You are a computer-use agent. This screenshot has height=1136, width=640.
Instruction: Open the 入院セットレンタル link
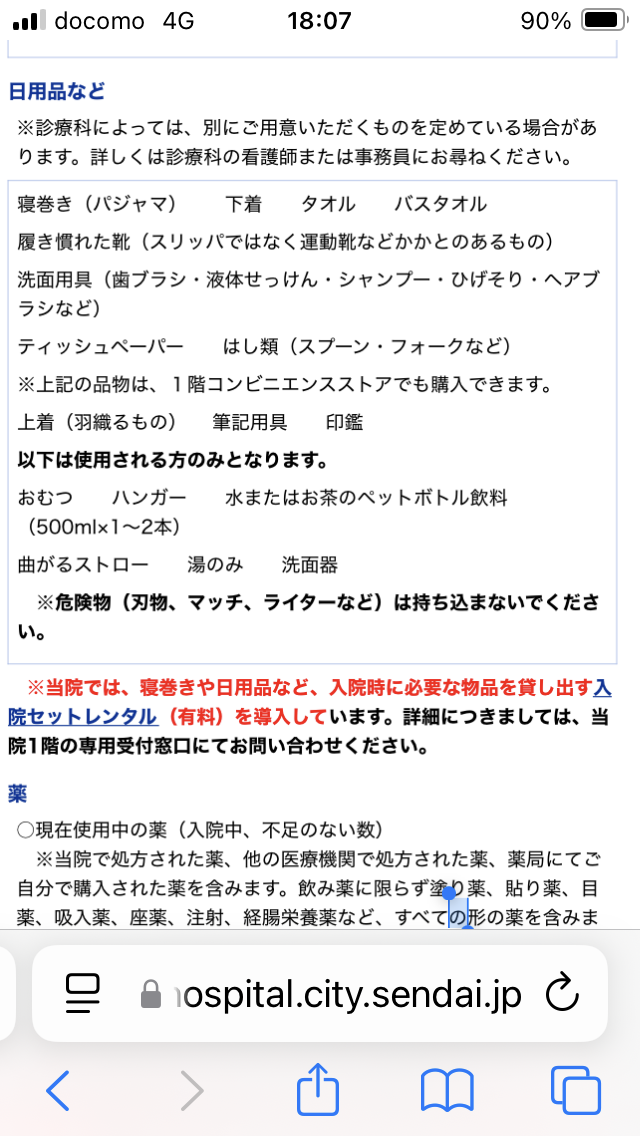click(x=83, y=717)
